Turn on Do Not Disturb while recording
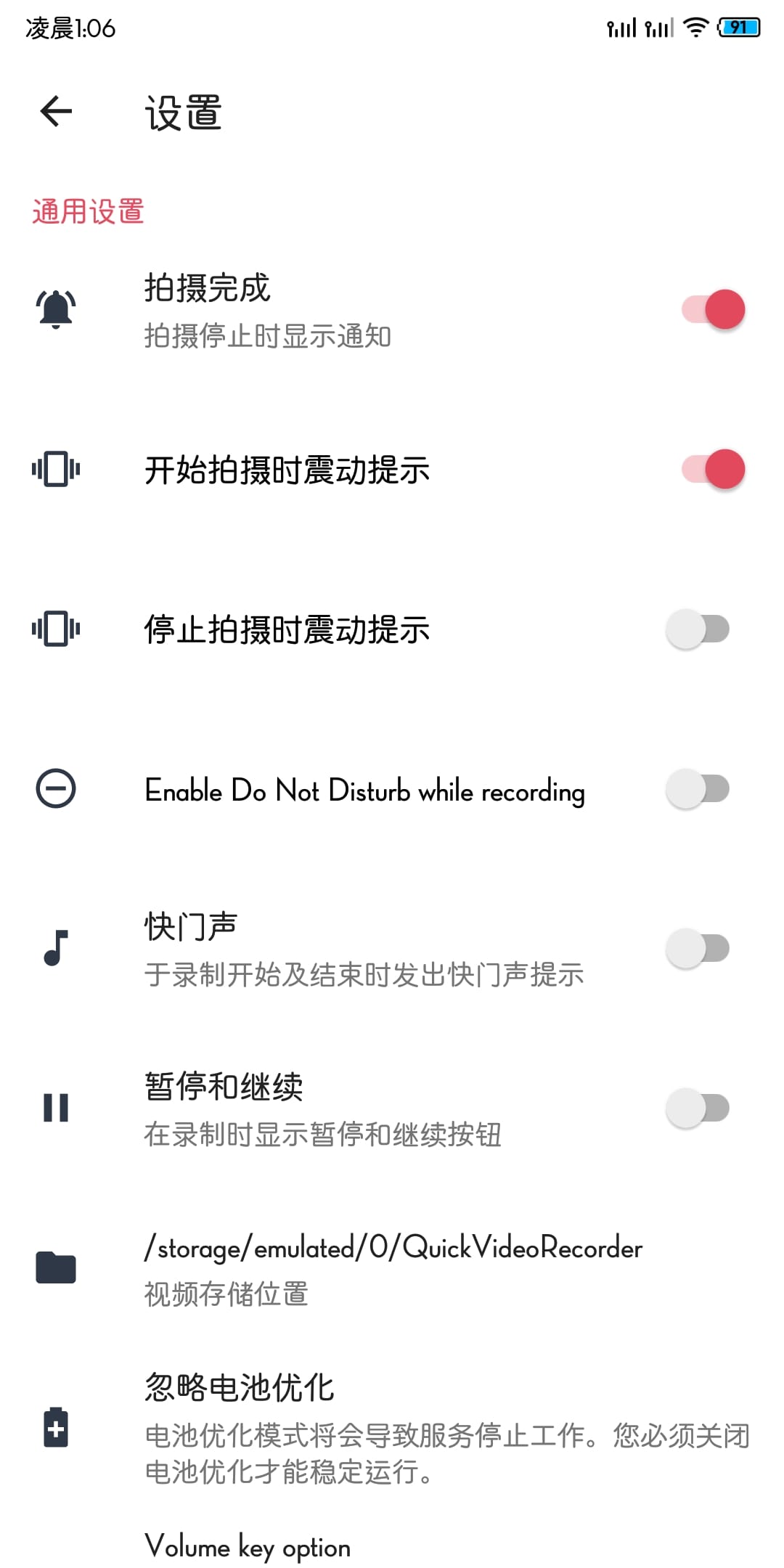 698,789
